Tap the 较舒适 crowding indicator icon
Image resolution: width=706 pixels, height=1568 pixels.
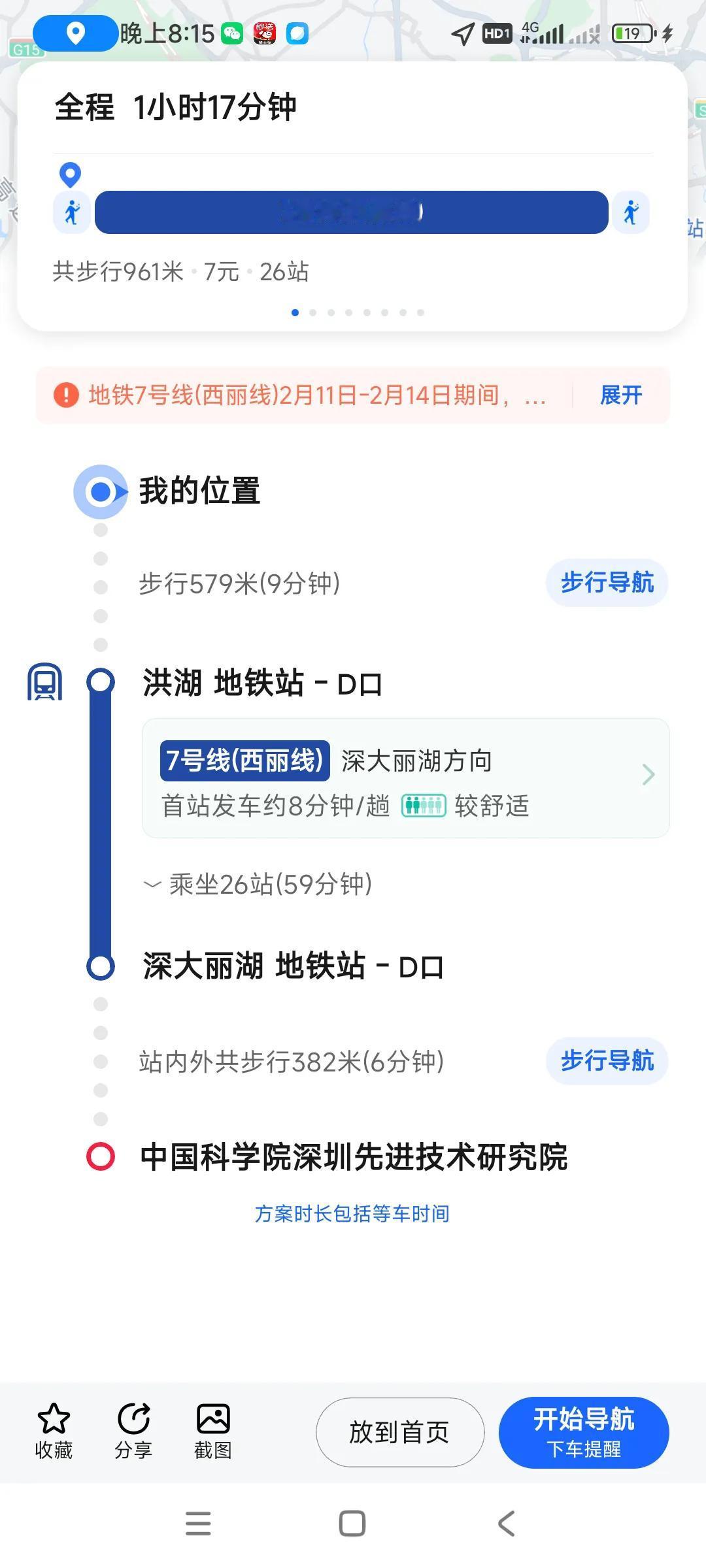click(423, 806)
